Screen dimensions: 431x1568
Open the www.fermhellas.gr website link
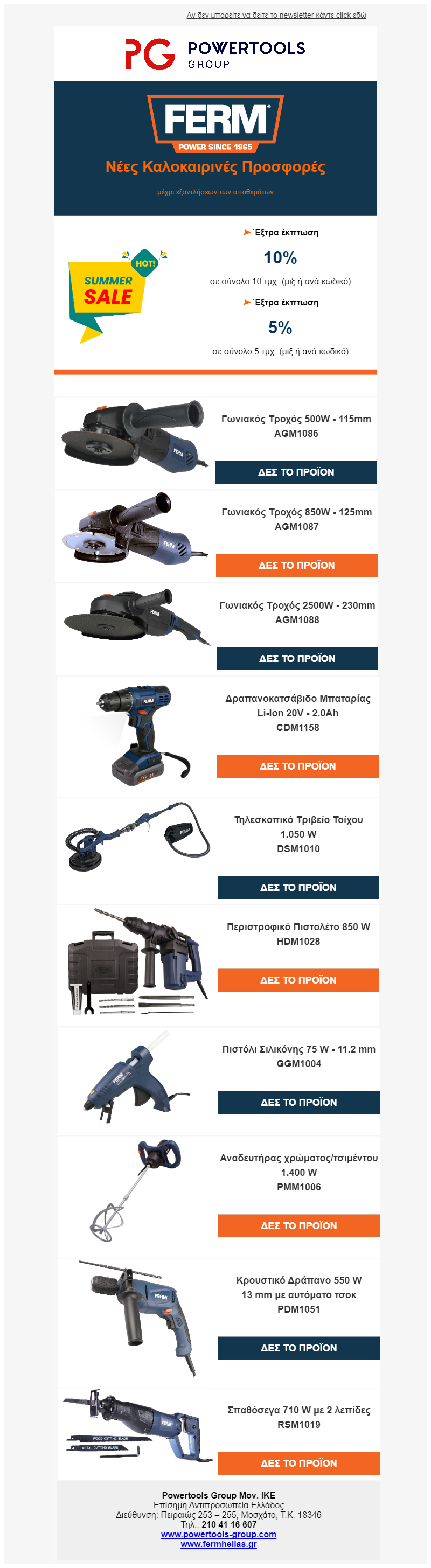219,1544
